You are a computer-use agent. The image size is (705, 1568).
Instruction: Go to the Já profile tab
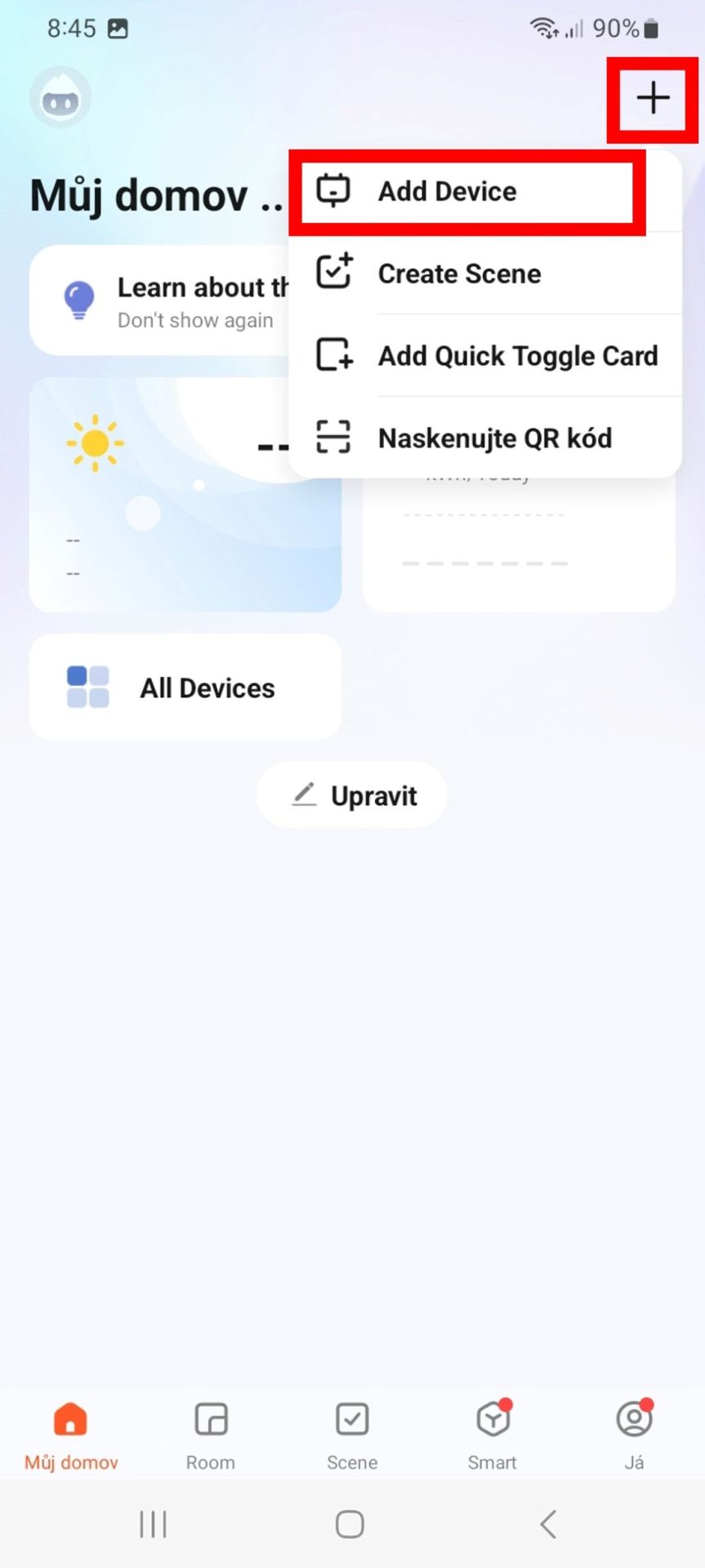(634, 1435)
